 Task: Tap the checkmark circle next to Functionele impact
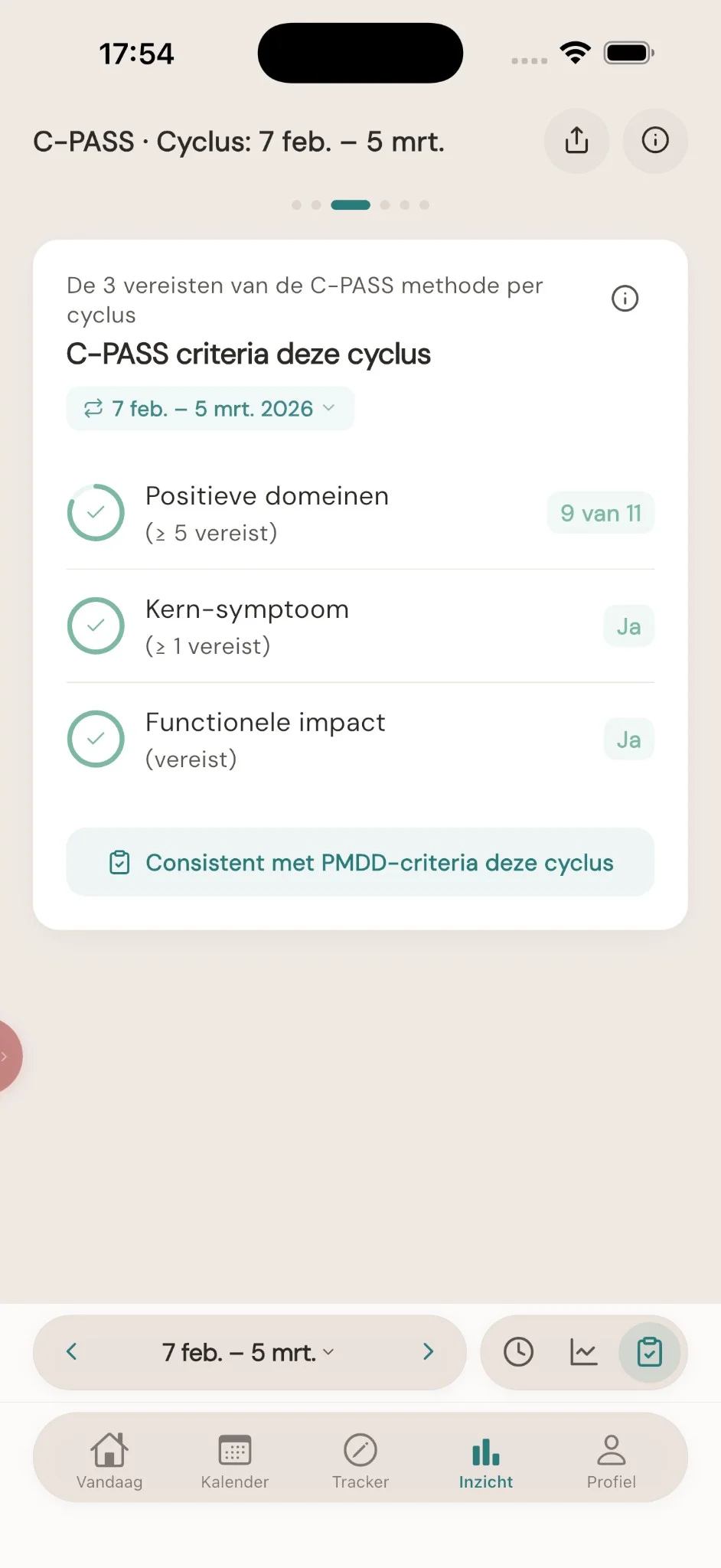pyautogui.click(x=96, y=739)
